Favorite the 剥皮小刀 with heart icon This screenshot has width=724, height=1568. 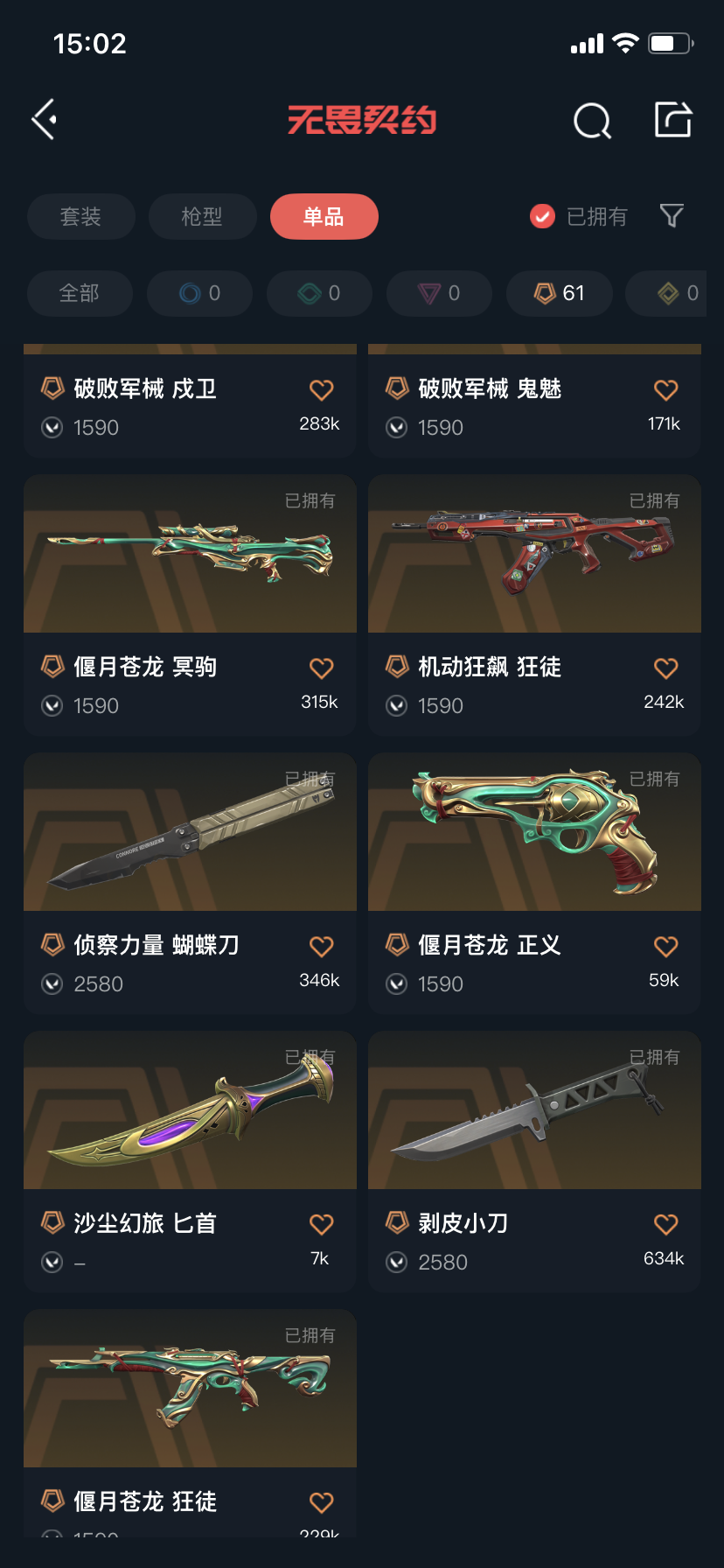(665, 1225)
